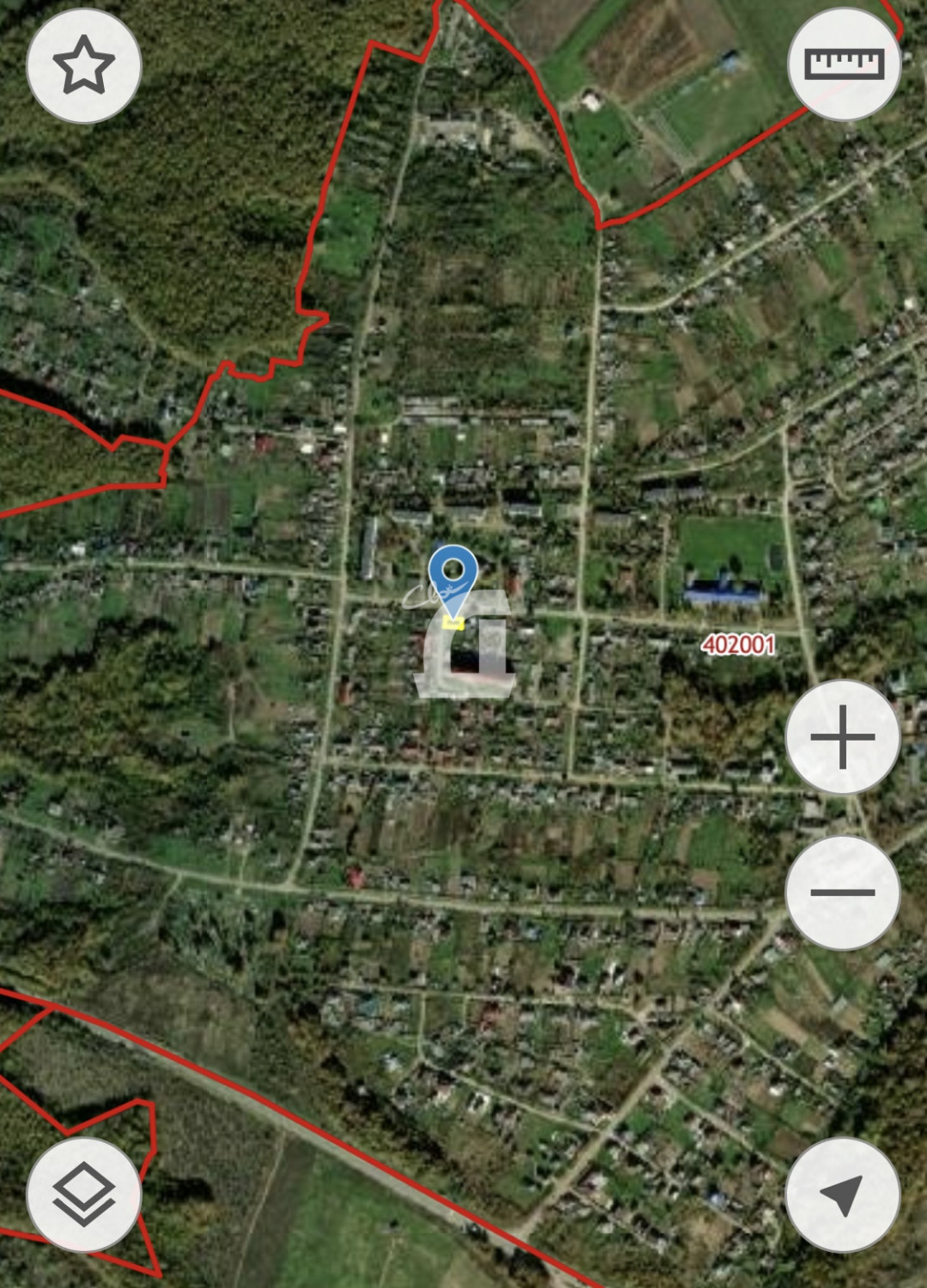Activate the ruler measurement tool

pos(844,64)
